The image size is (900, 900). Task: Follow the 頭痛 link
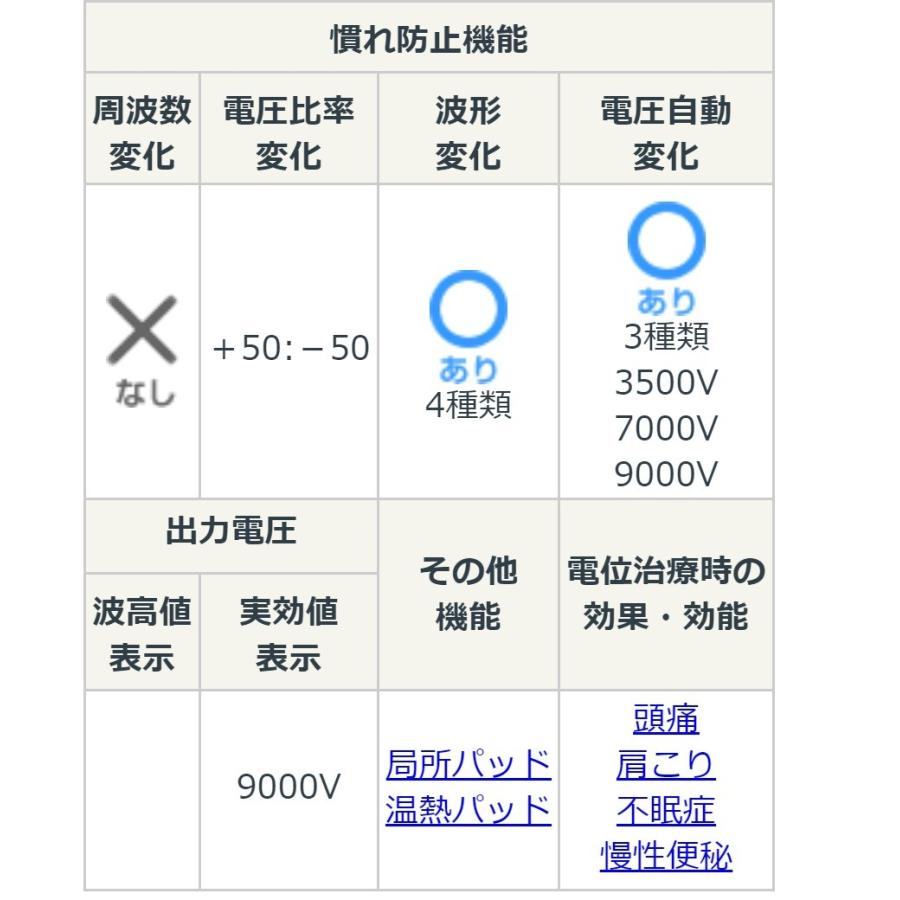(x=666, y=718)
